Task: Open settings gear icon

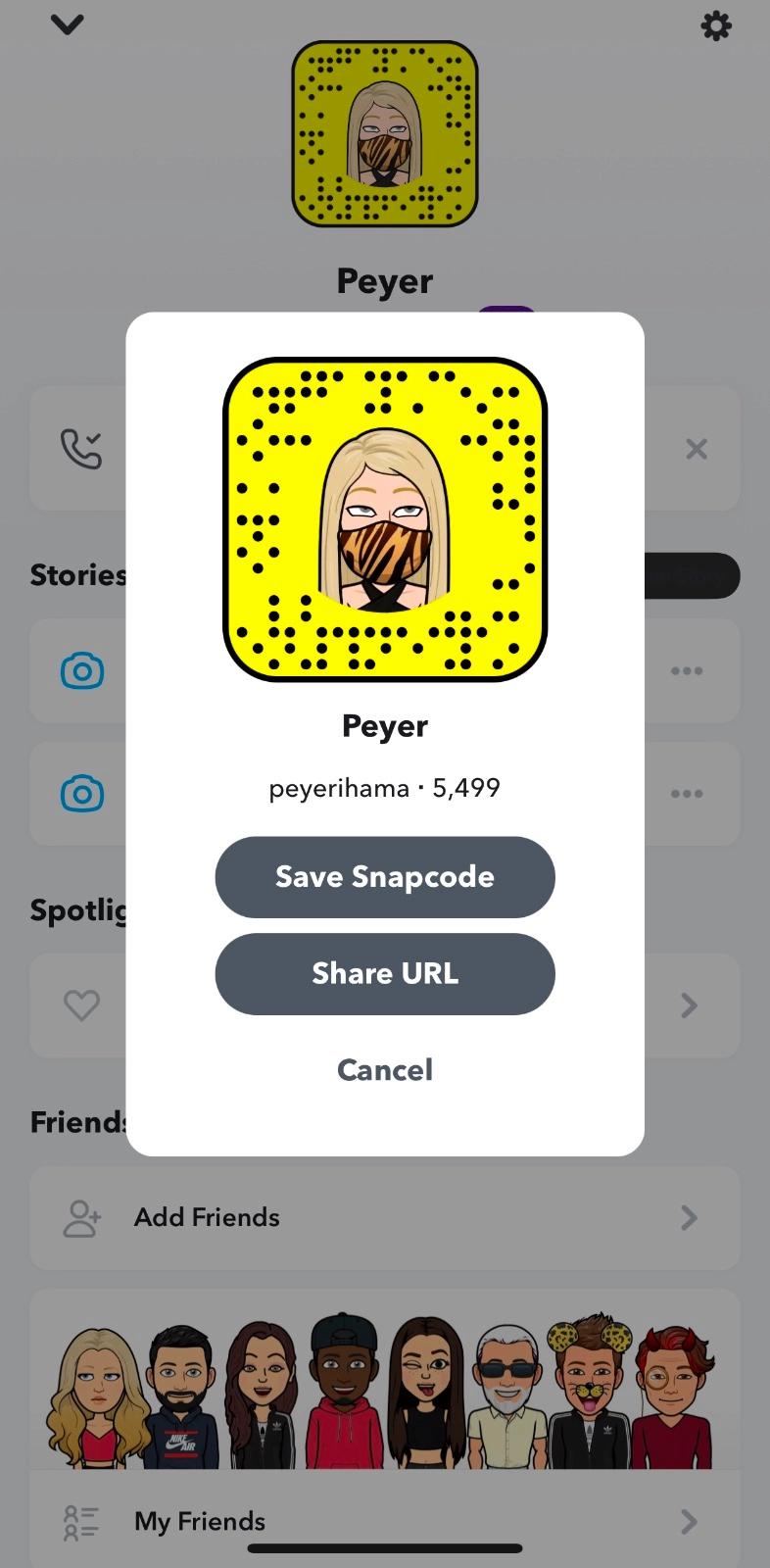Action: click(716, 26)
